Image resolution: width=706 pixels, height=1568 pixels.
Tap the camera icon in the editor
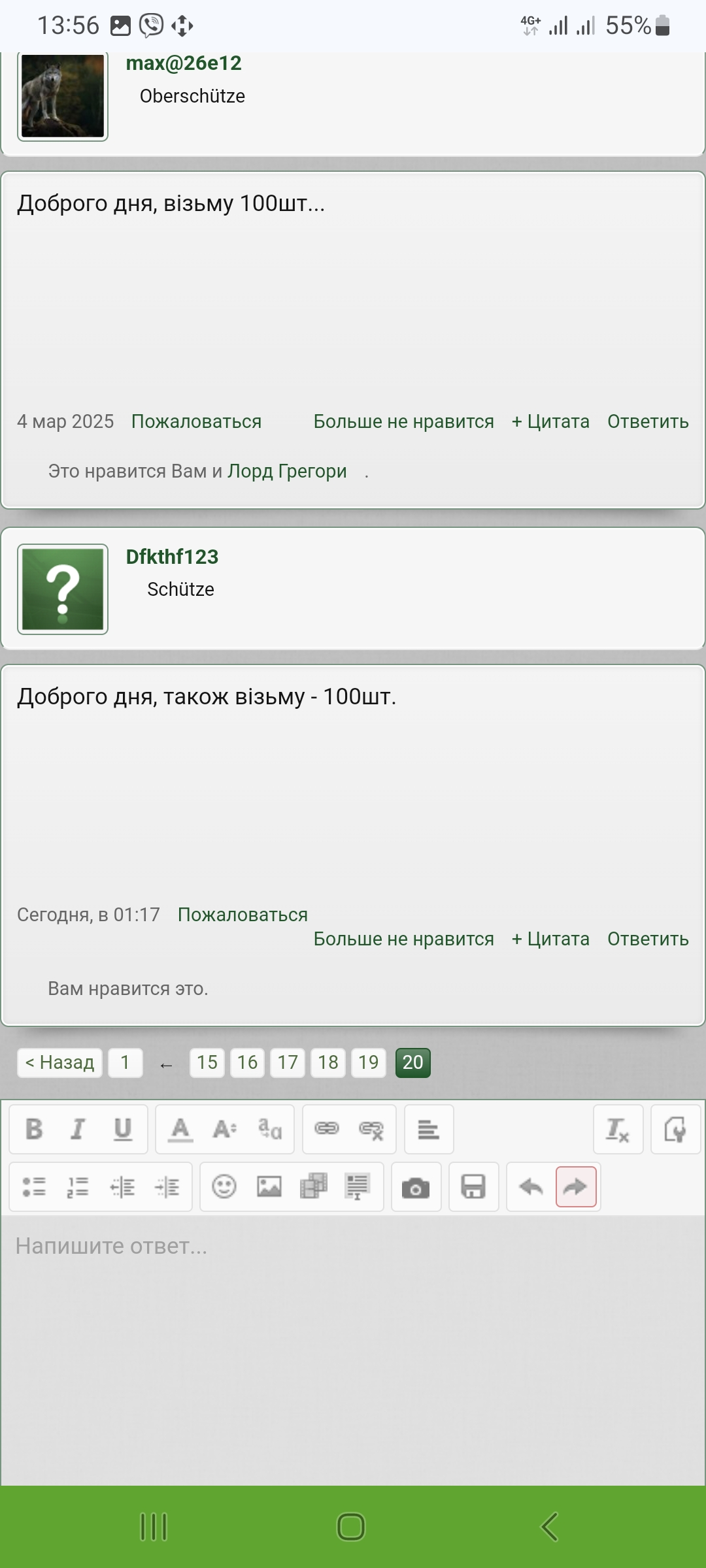tap(416, 1186)
